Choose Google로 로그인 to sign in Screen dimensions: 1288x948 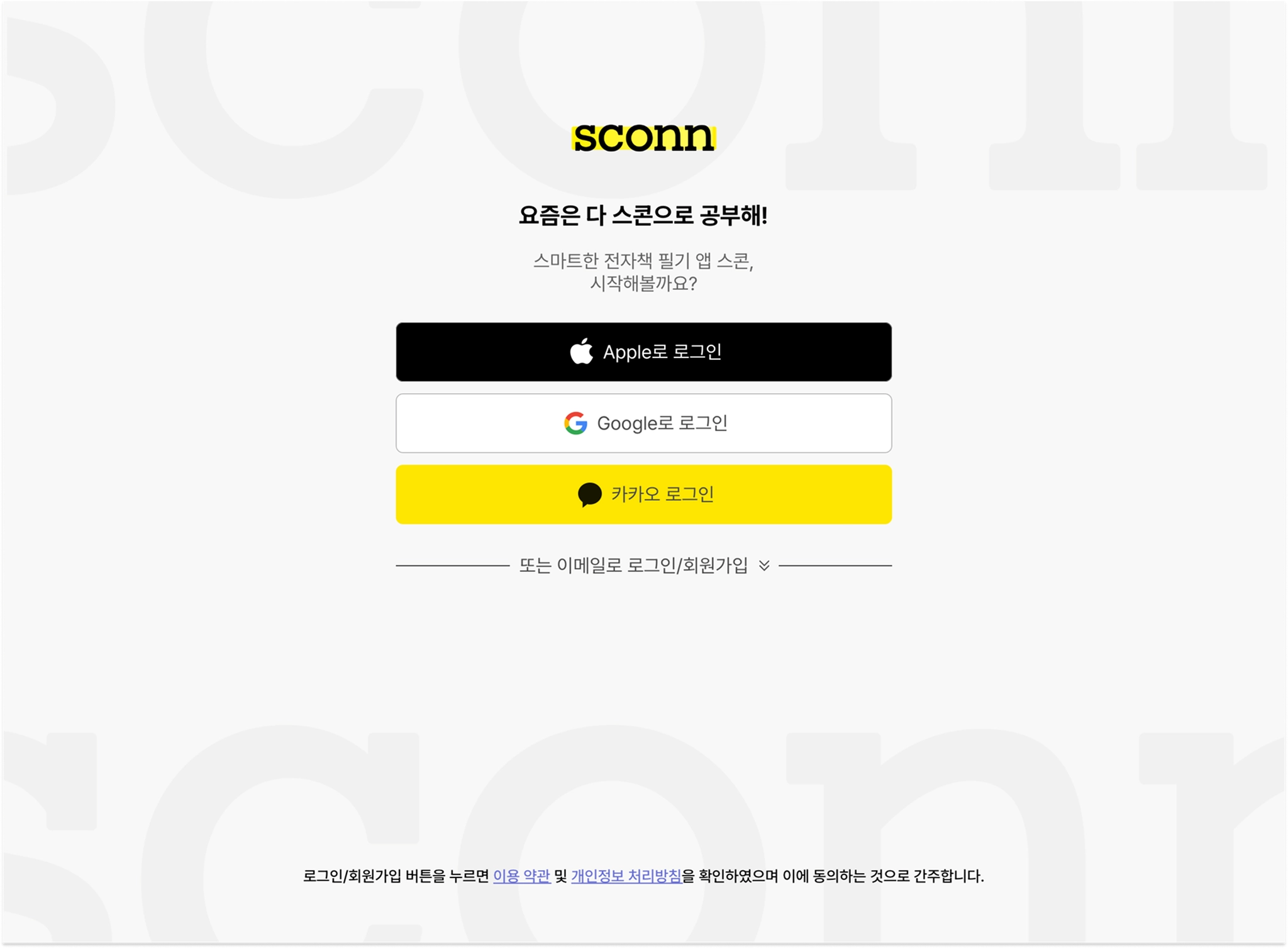[643, 423]
